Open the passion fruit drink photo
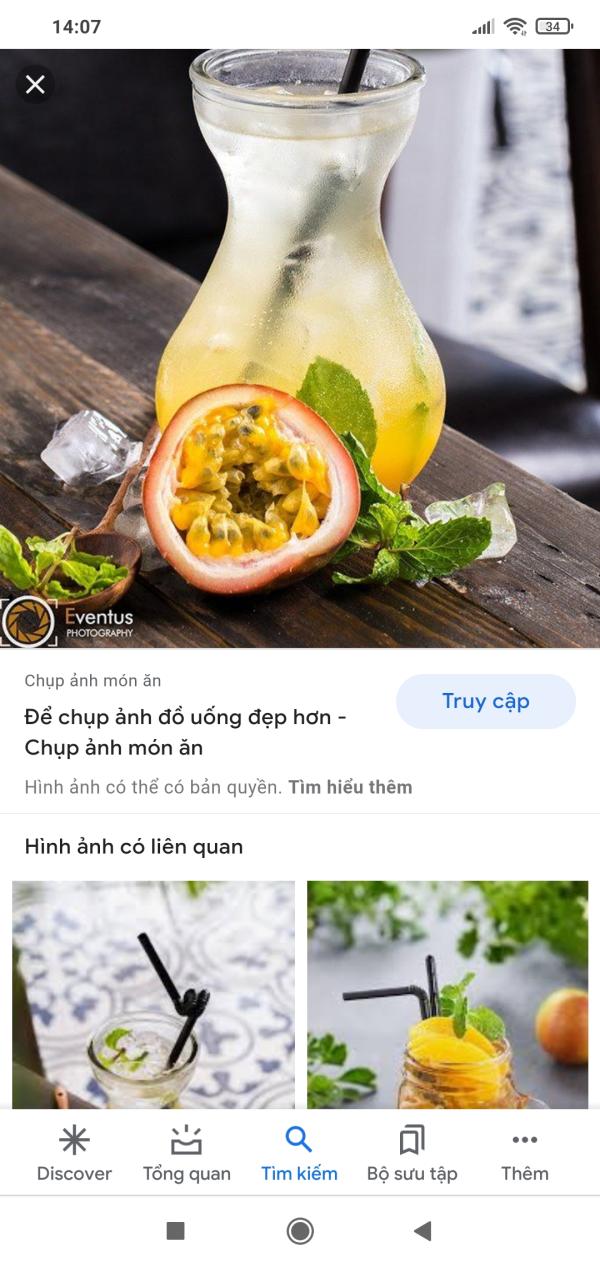Viewport: 600px width, 1267px height. pyautogui.click(x=300, y=348)
